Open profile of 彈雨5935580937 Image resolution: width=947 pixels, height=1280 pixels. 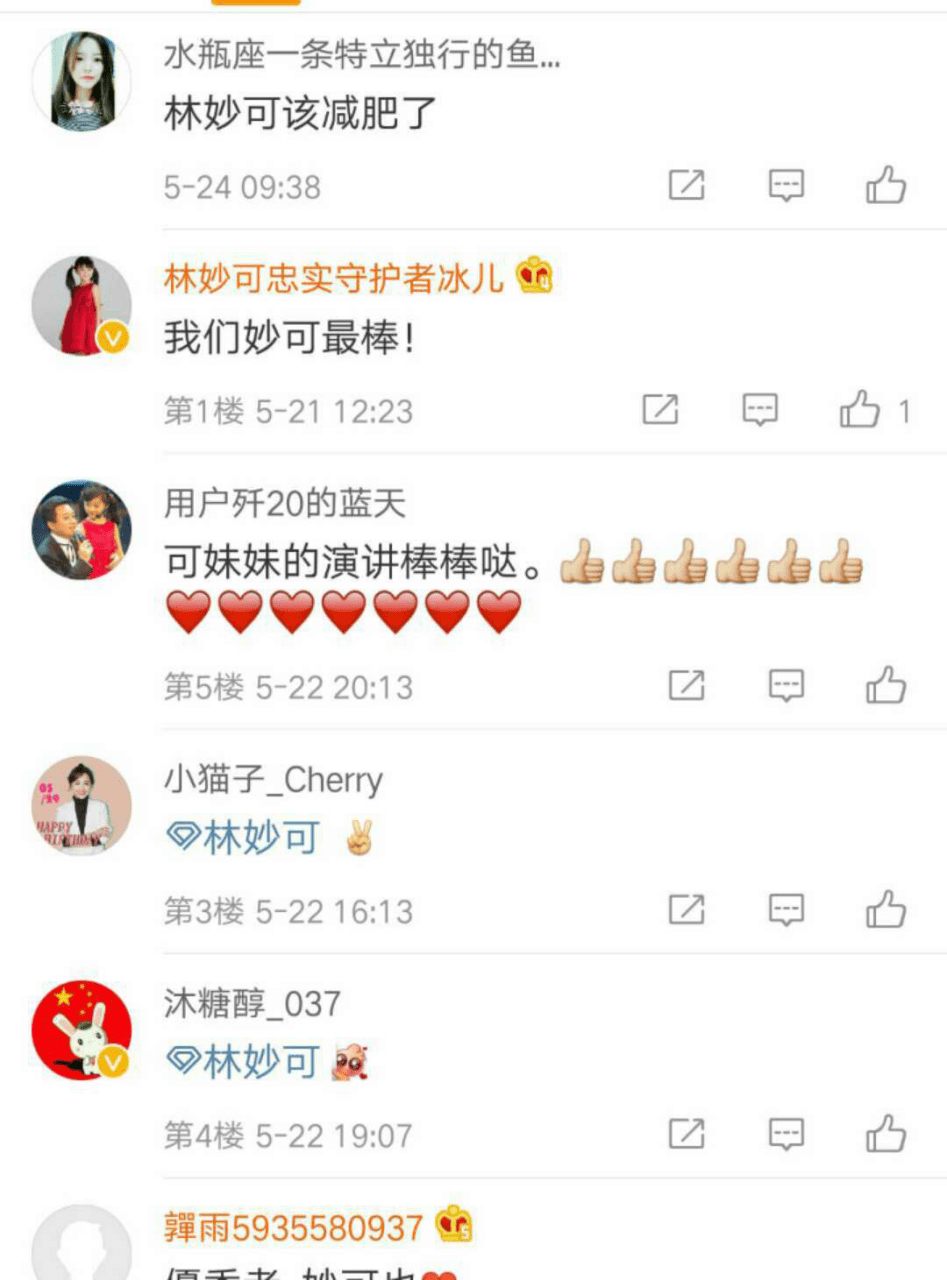click(293, 1227)
